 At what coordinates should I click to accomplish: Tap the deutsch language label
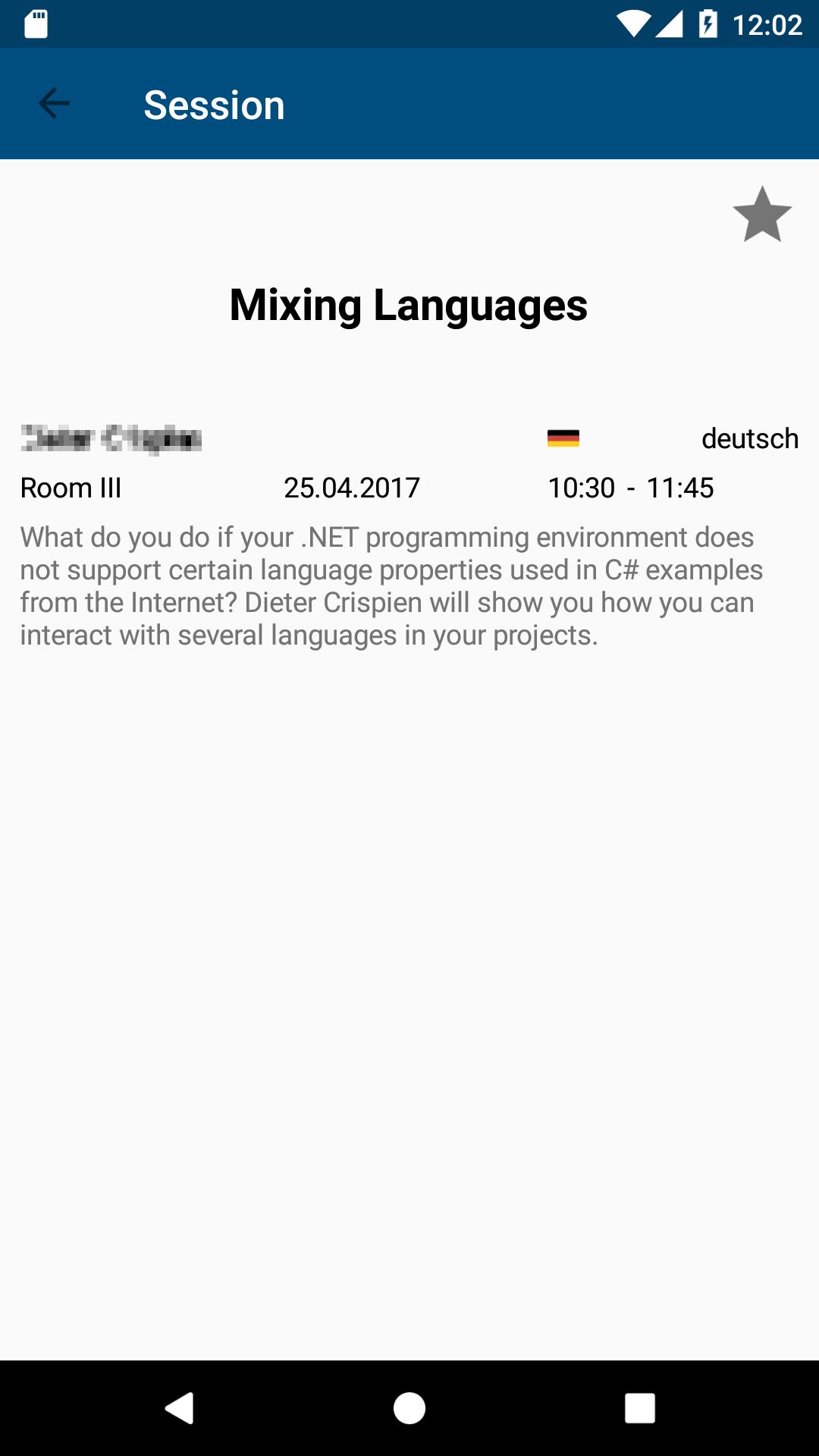click(750, 438)
